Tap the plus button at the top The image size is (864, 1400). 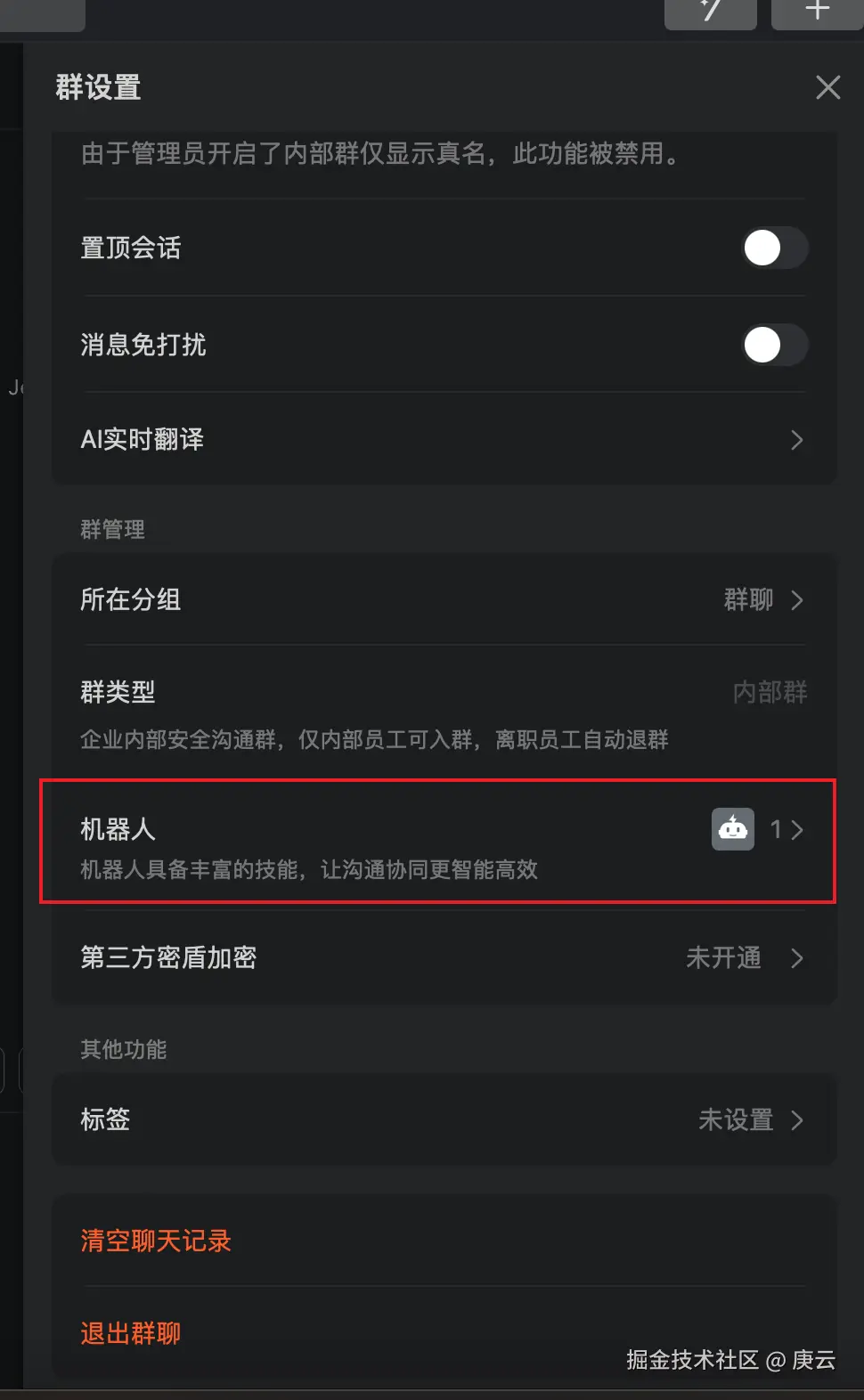coord(816,12)
